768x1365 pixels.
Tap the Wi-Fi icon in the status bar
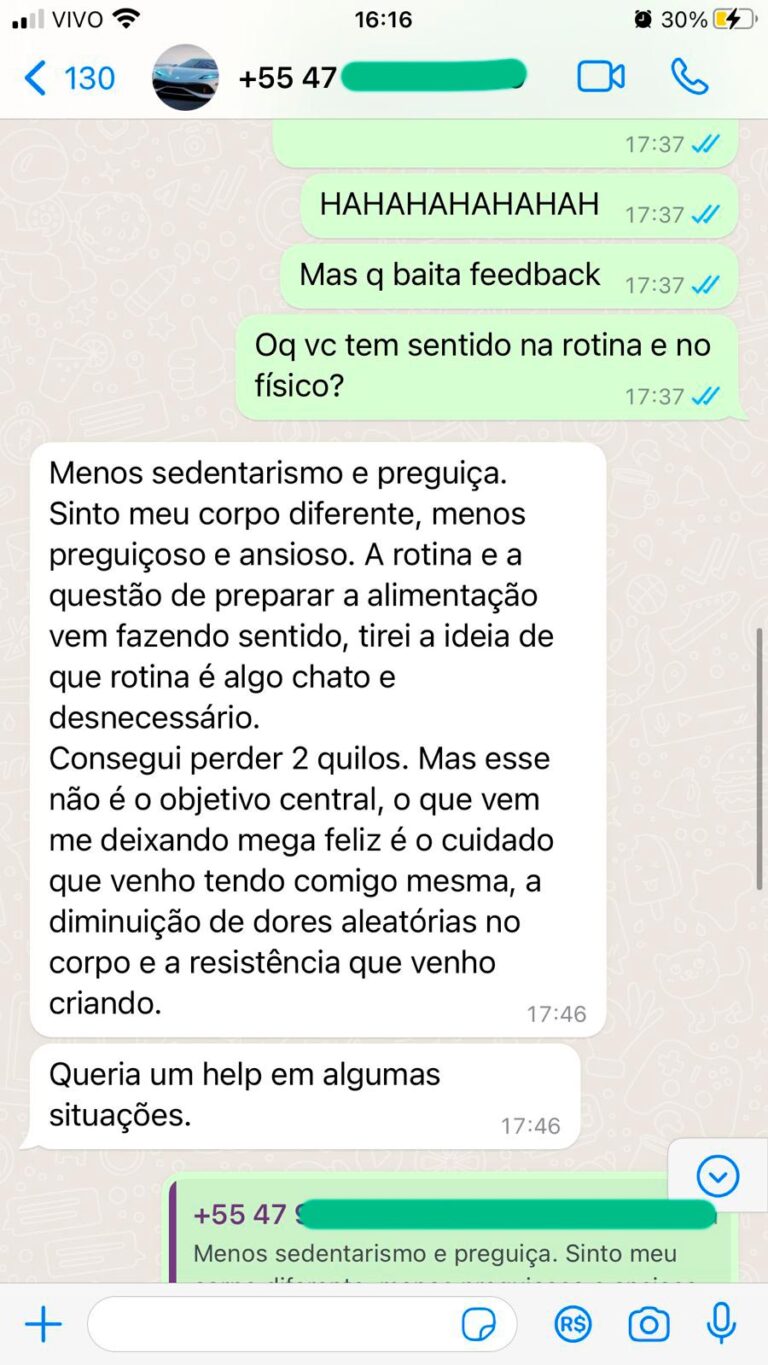pos(124,17)
